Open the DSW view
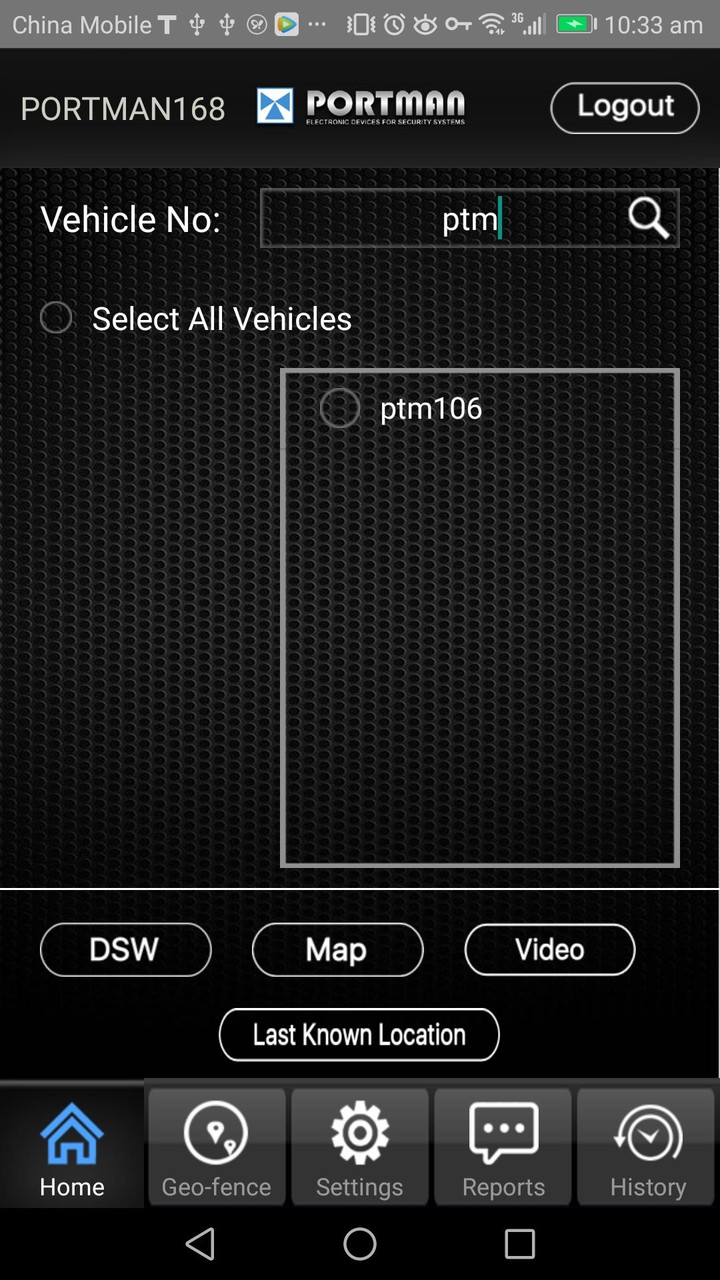Viewport: 720px width, 1280px height. point(125,949)
